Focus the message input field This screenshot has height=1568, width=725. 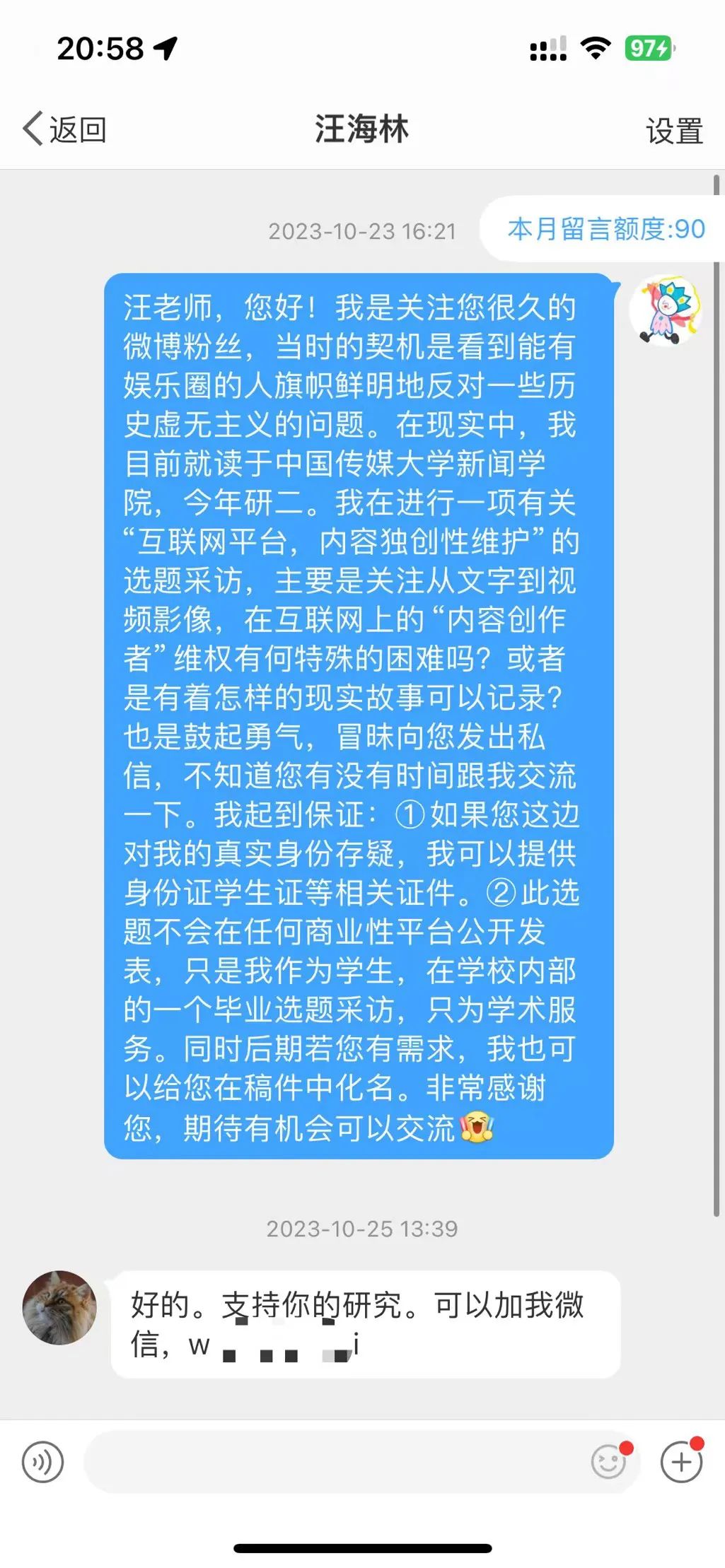tap(332, 1462)
